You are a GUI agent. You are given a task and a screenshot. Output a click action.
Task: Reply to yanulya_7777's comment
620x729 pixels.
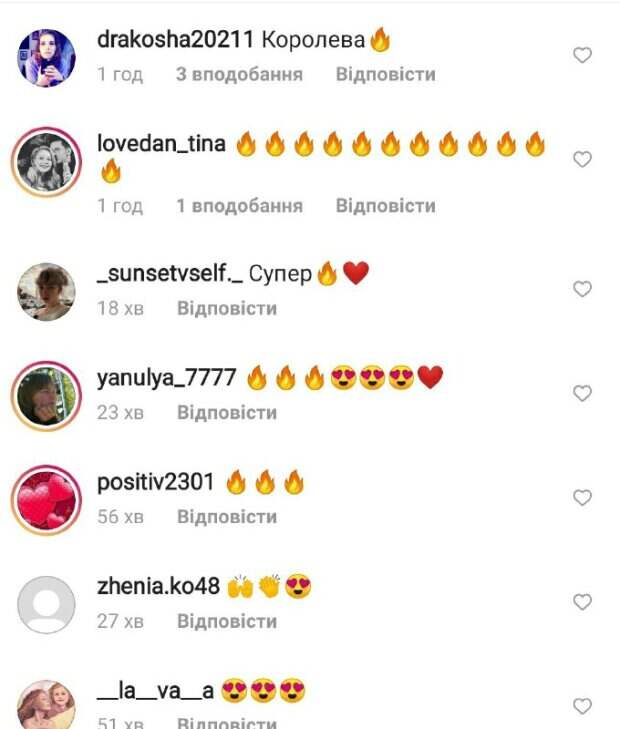point(227,412)
